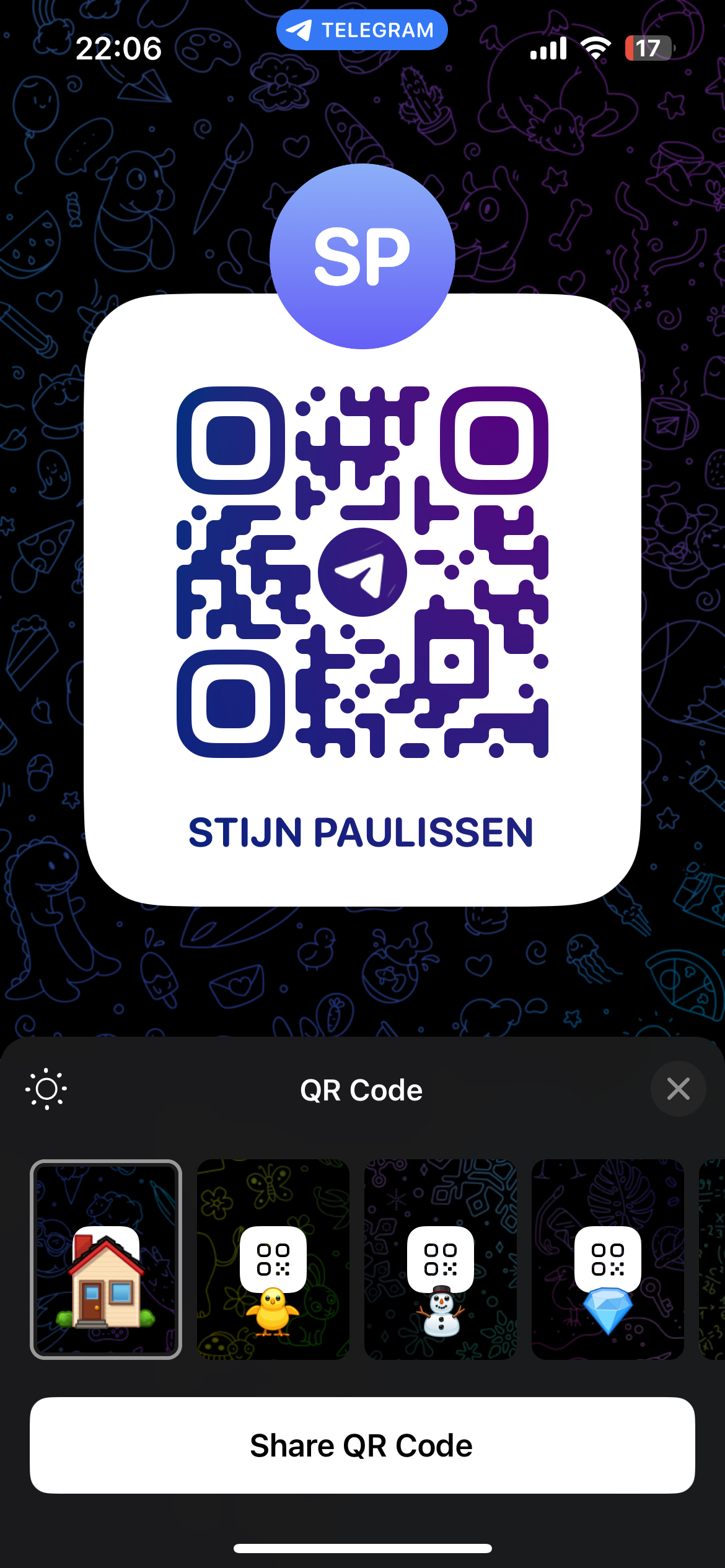Screen dimensions: 725x1568
Task: Switch QR code to light mode
Action: pyautogui.click(x=46, y=1089)
